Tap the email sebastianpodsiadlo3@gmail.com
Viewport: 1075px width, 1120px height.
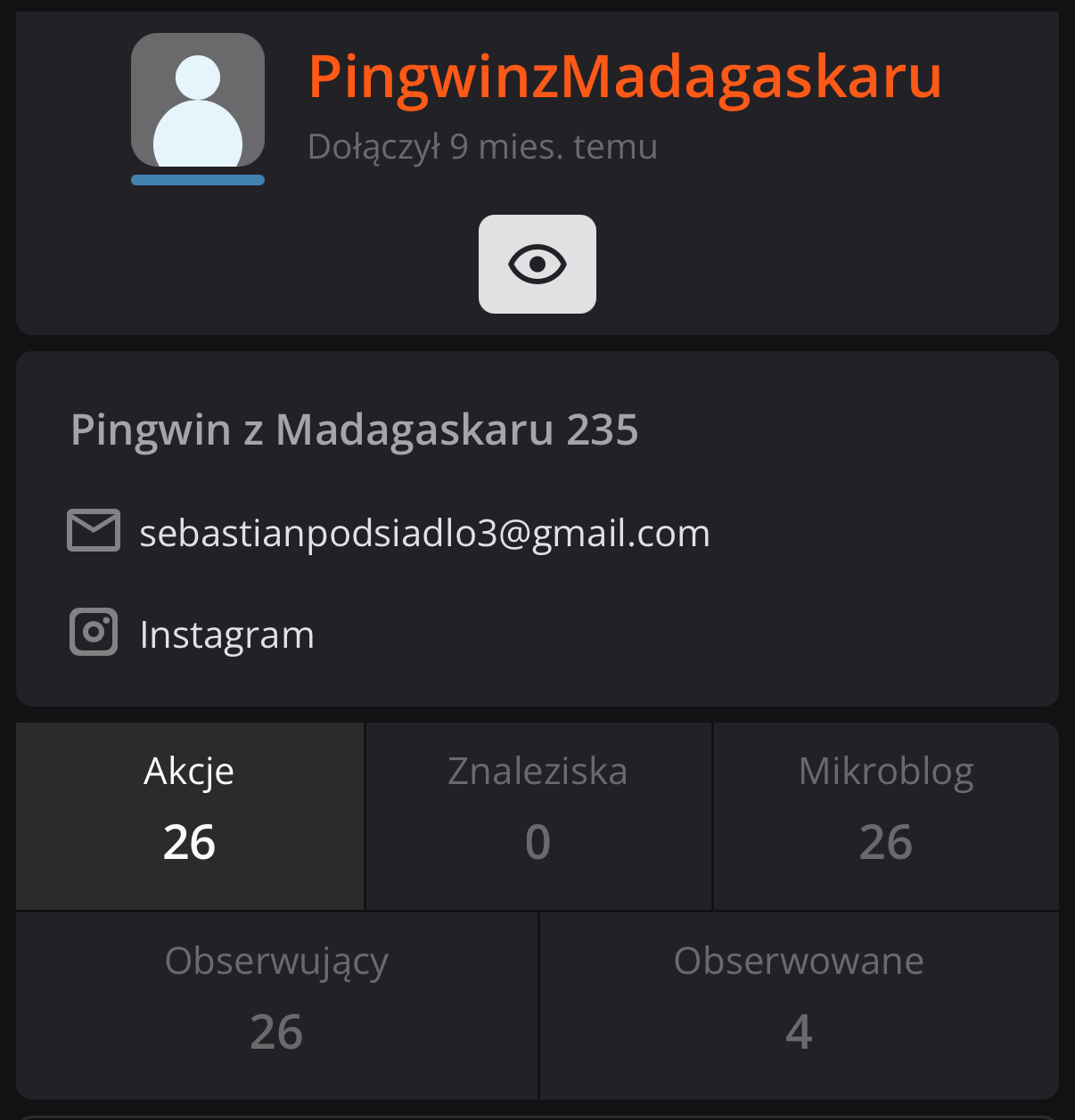coord(424,533)
